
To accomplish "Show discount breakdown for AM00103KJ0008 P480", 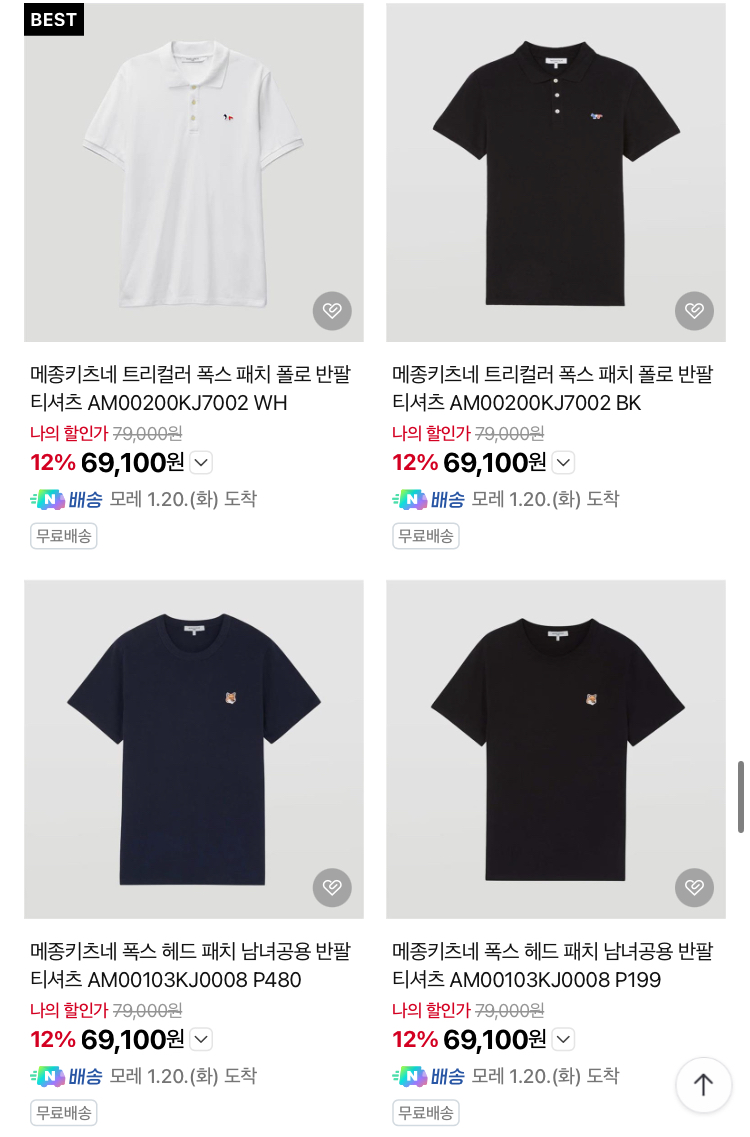I will click(x=201, y=1039).
